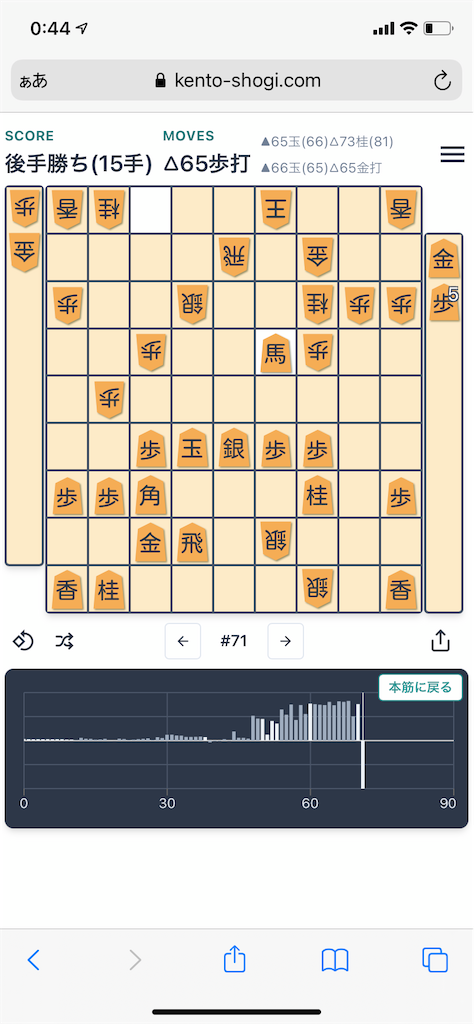Reload the page in Safari
This screenshot has width=474, height=1024.
[x=442, y=81]
